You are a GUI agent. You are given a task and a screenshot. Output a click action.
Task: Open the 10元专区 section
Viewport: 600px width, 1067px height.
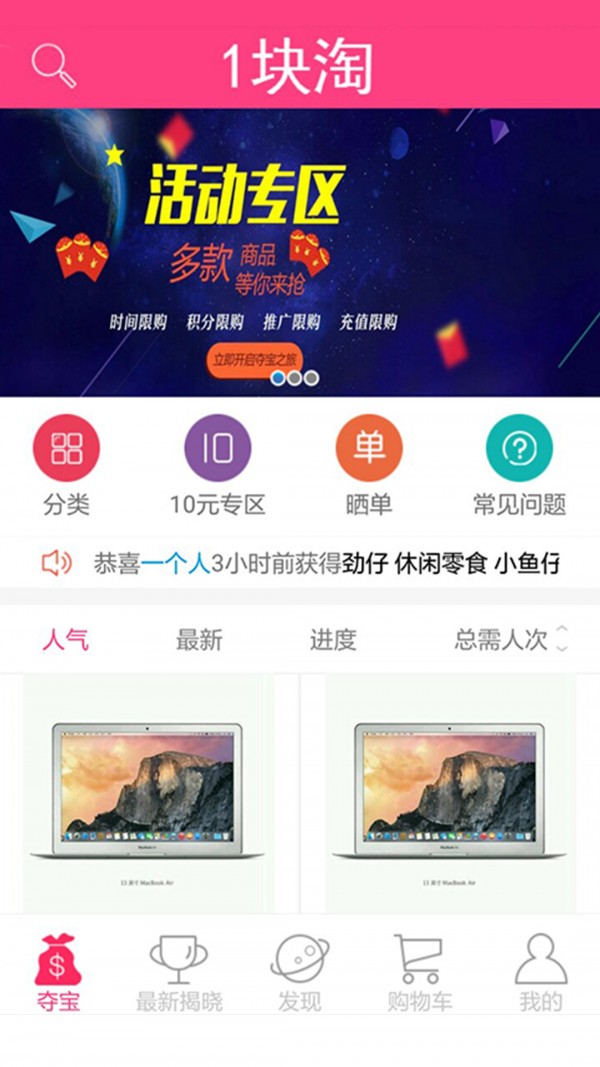[217, 465]
